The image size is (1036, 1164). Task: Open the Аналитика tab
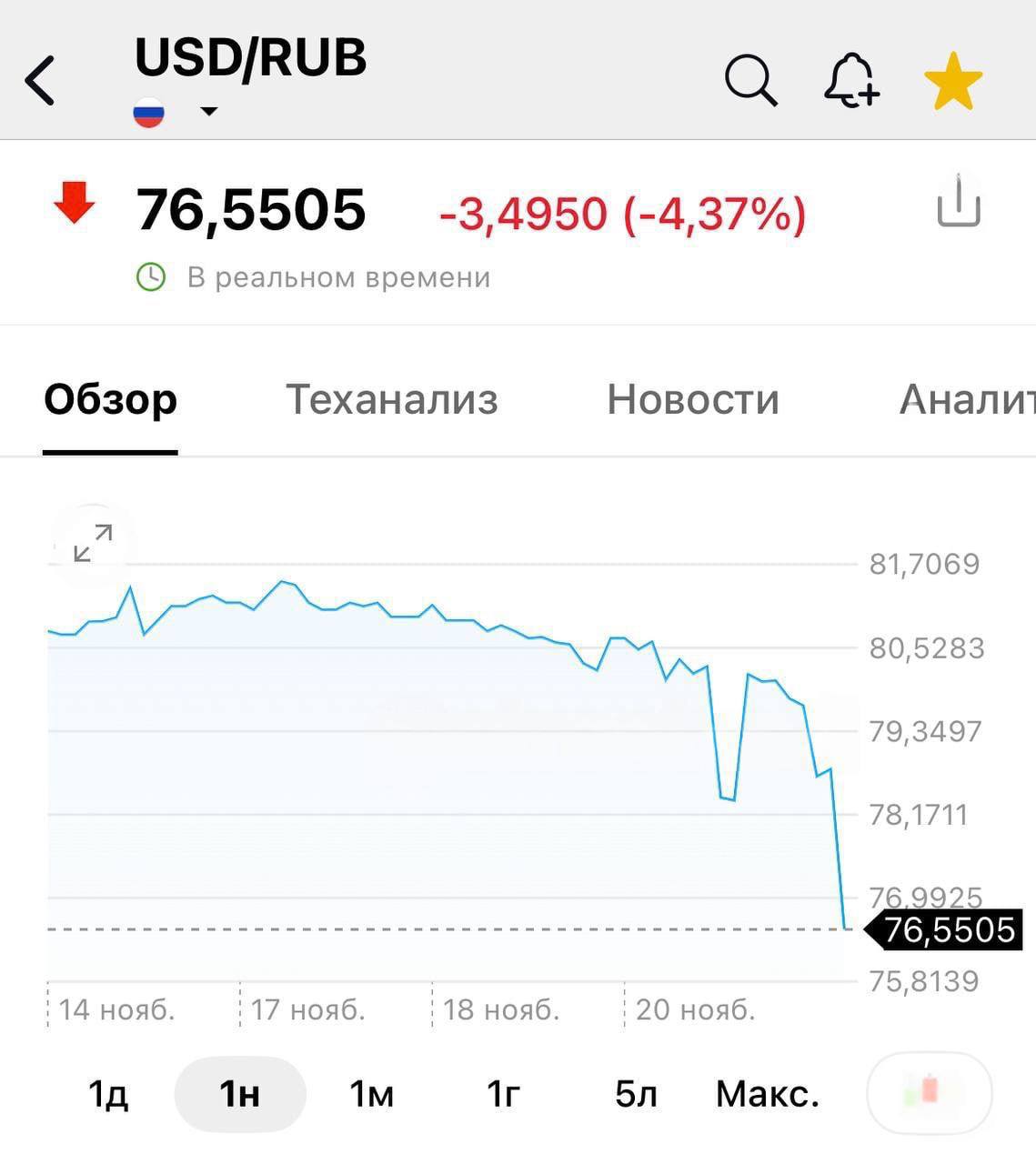click(x=966, y=399)
